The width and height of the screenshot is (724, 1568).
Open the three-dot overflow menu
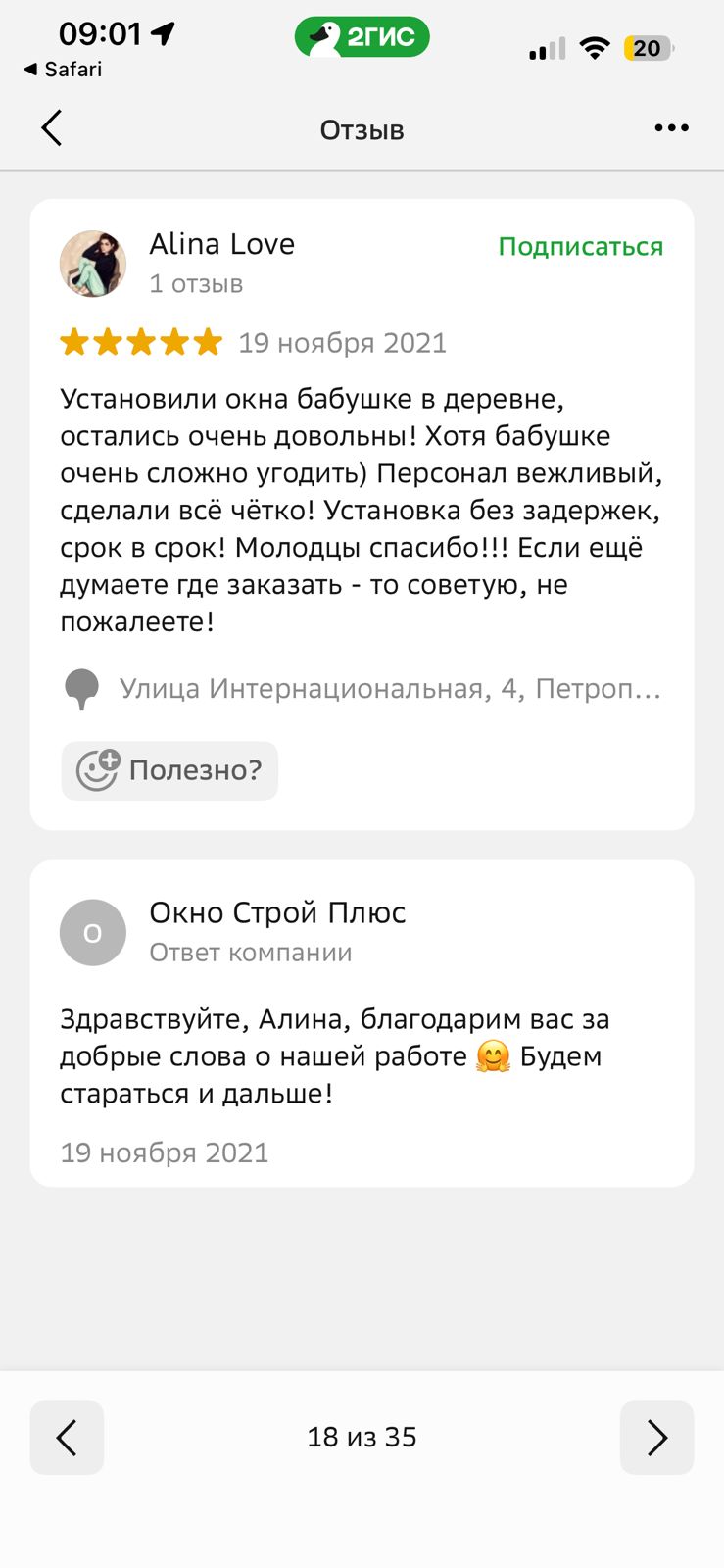pyautogui.click(x=671, y=128)
